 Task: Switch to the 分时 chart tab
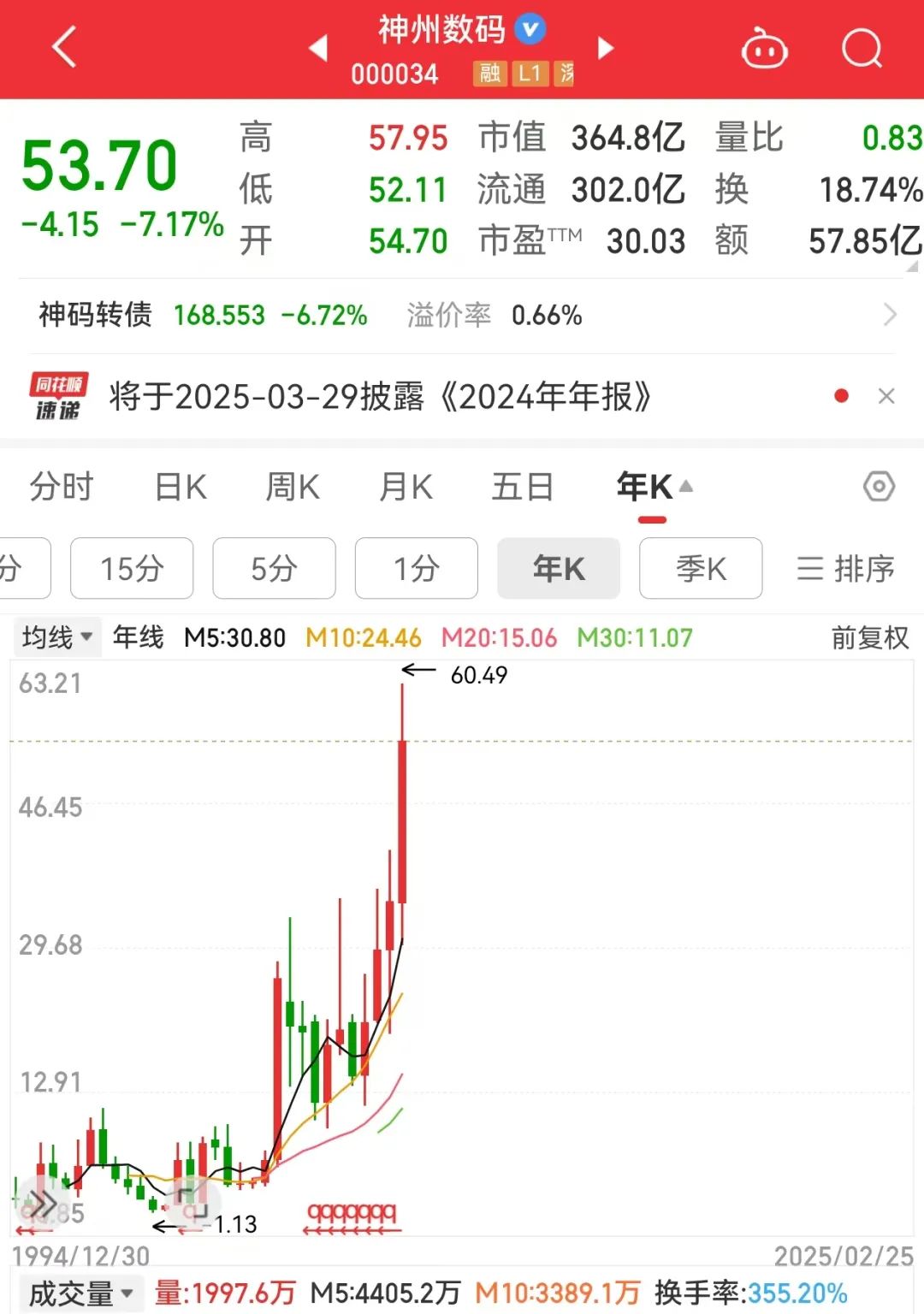click(x=62, y=487)
